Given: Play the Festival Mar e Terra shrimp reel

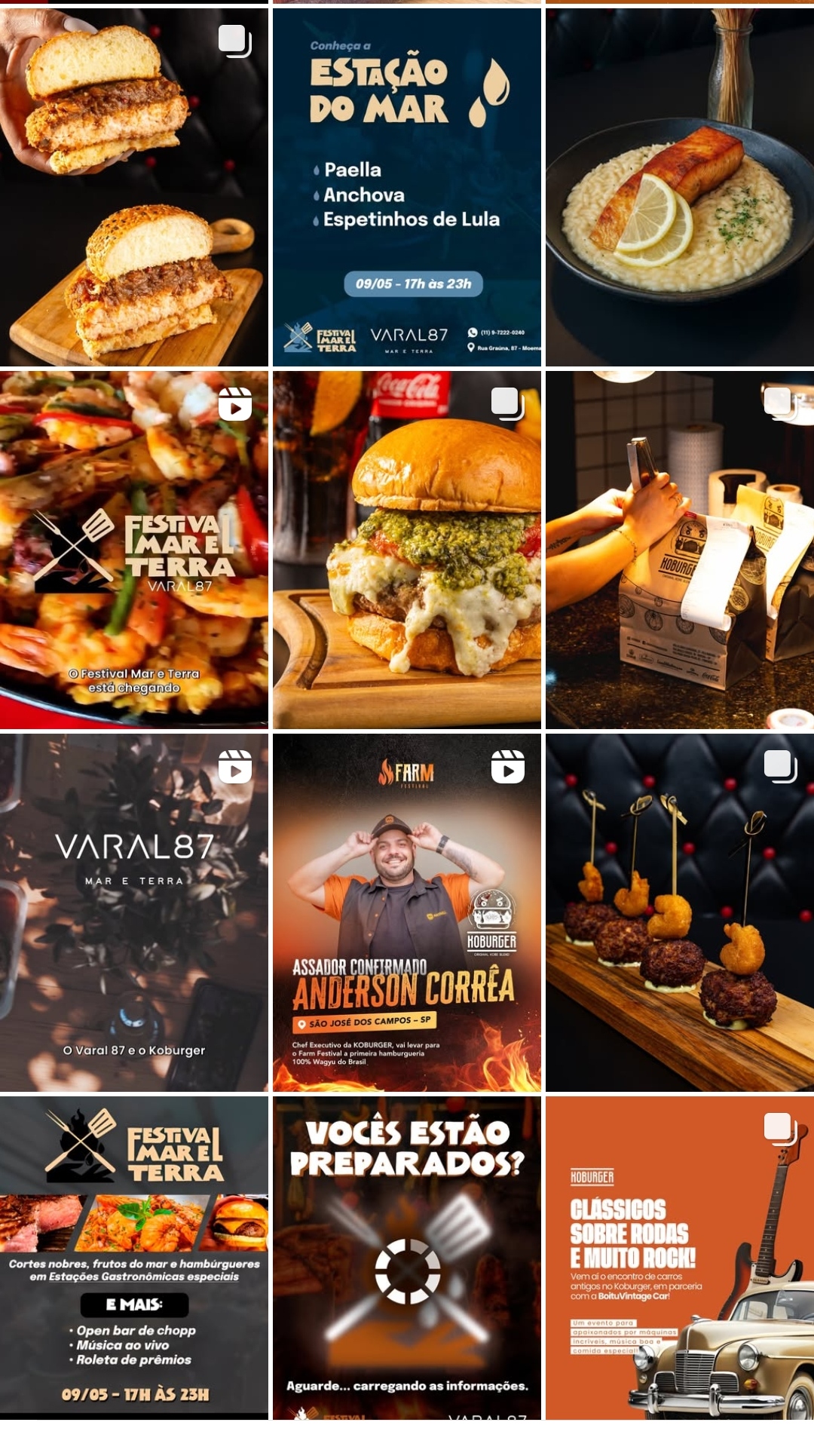Looking at the screenshot, I should pyautogui.click(x=133, y=549).
